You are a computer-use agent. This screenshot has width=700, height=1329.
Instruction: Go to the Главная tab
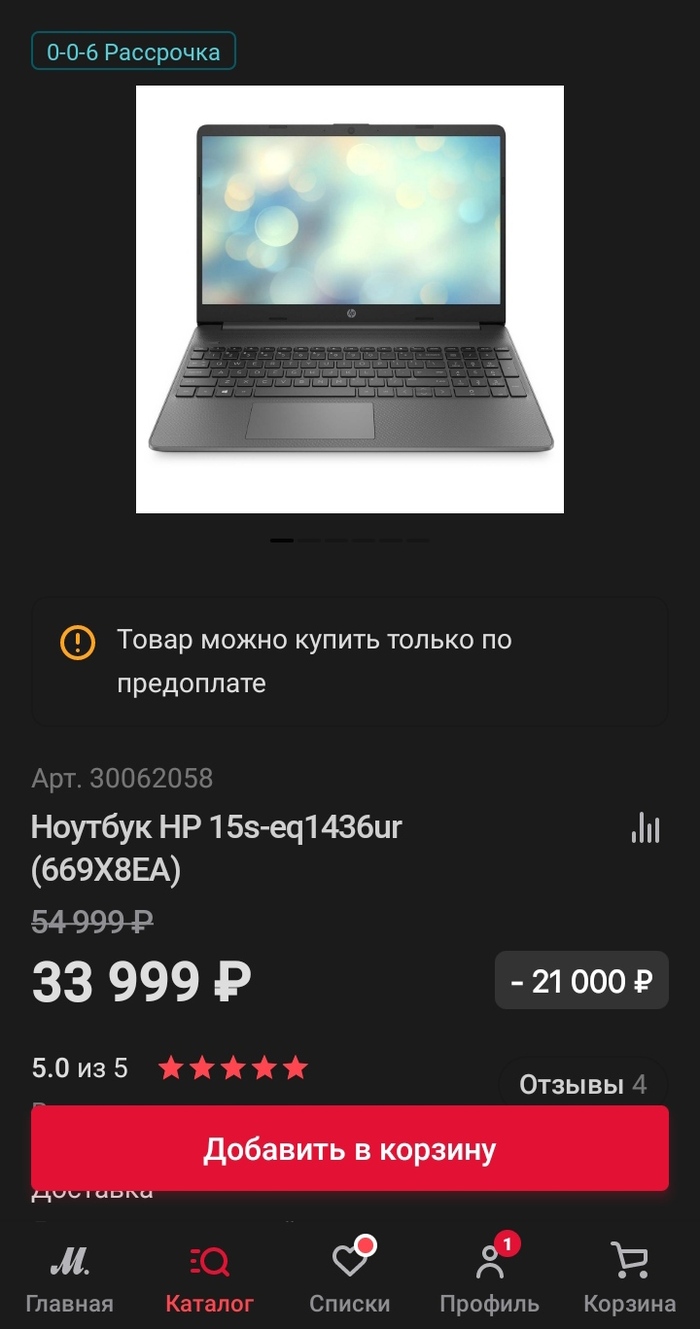(69, 1276)
